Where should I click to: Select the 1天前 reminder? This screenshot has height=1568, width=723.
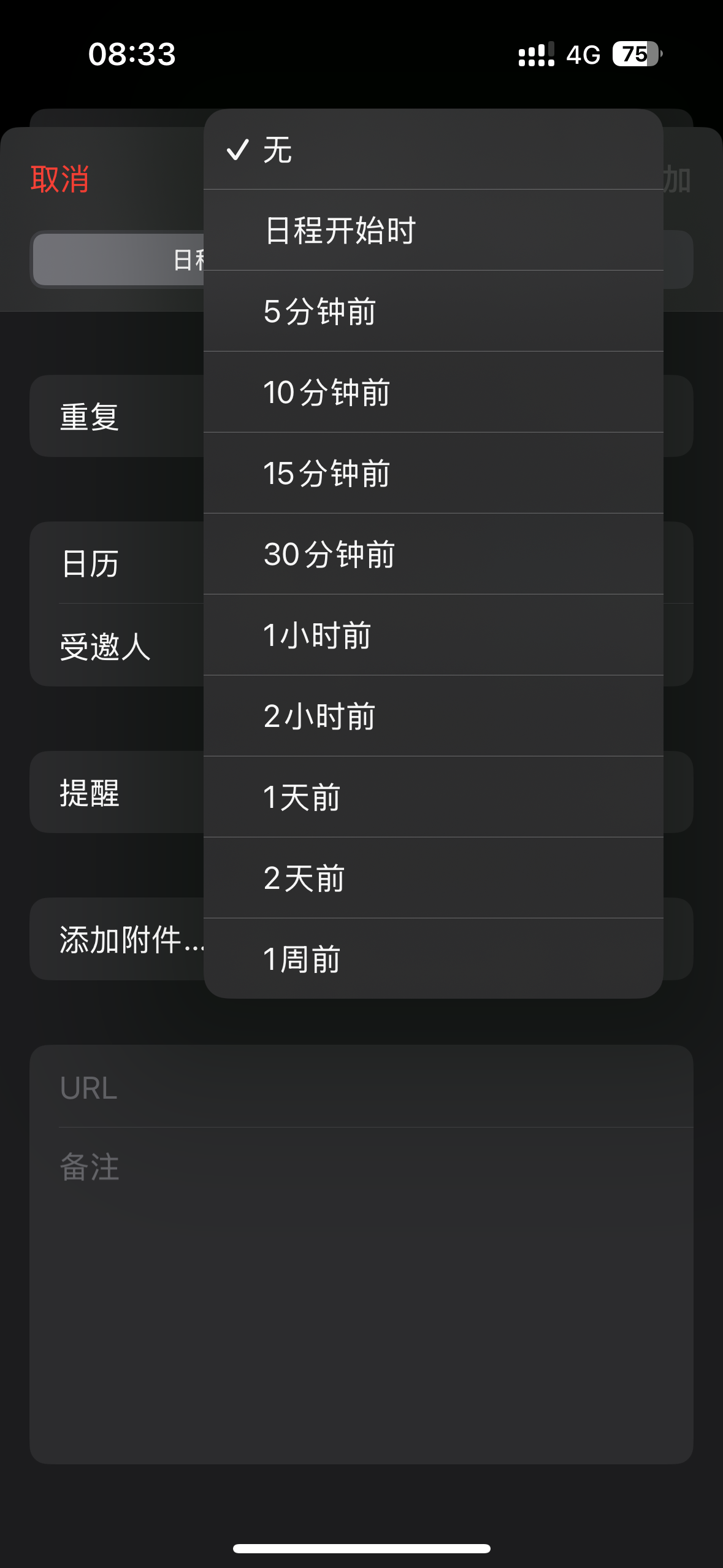click(433, 797)
